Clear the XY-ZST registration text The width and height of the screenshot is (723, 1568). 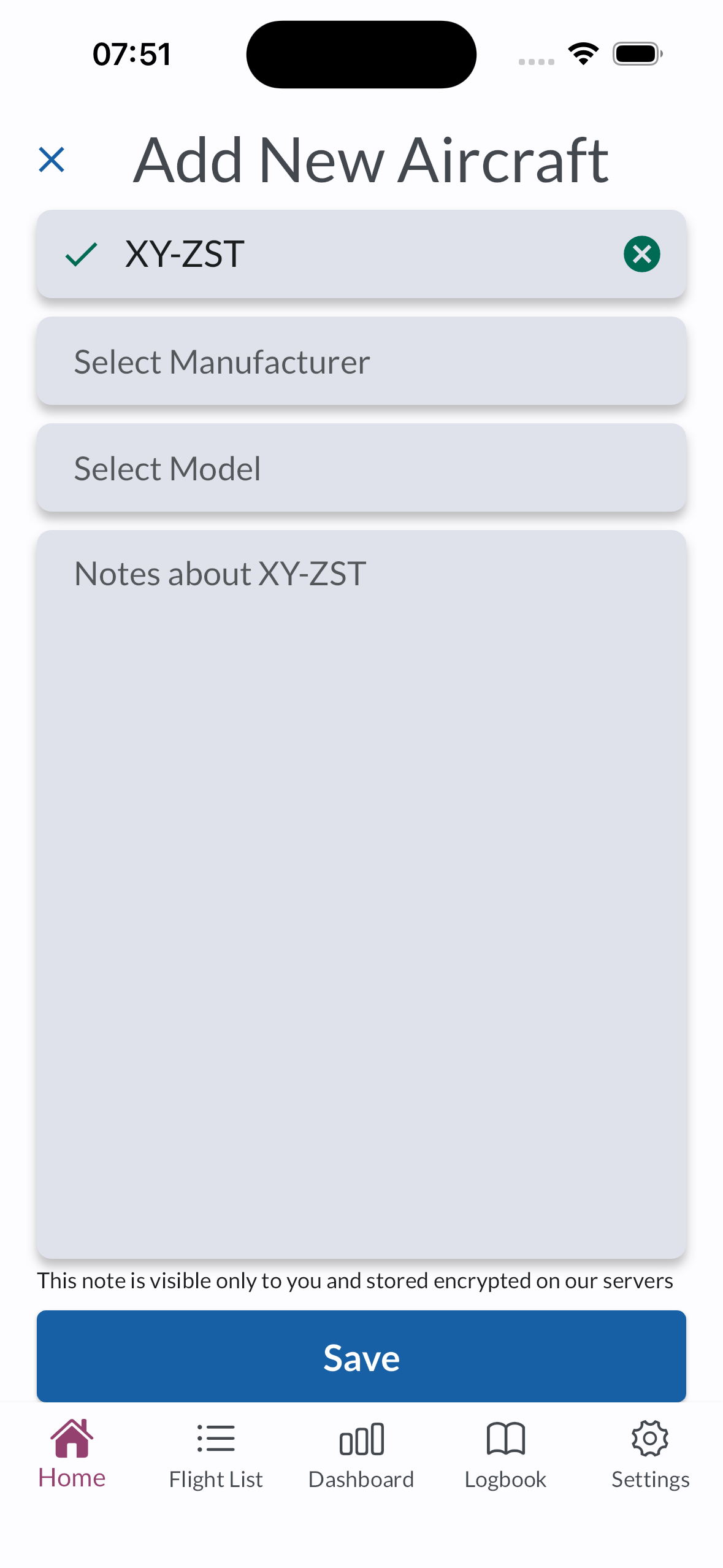pos(641,254)
